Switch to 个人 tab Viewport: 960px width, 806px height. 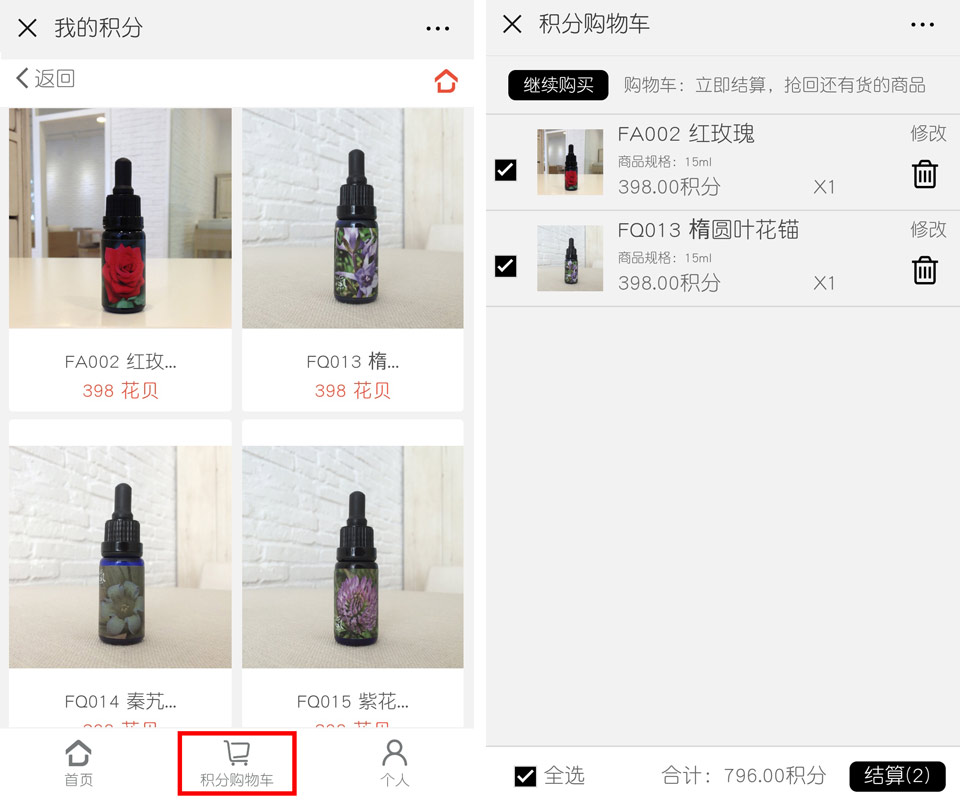(395, 763)
